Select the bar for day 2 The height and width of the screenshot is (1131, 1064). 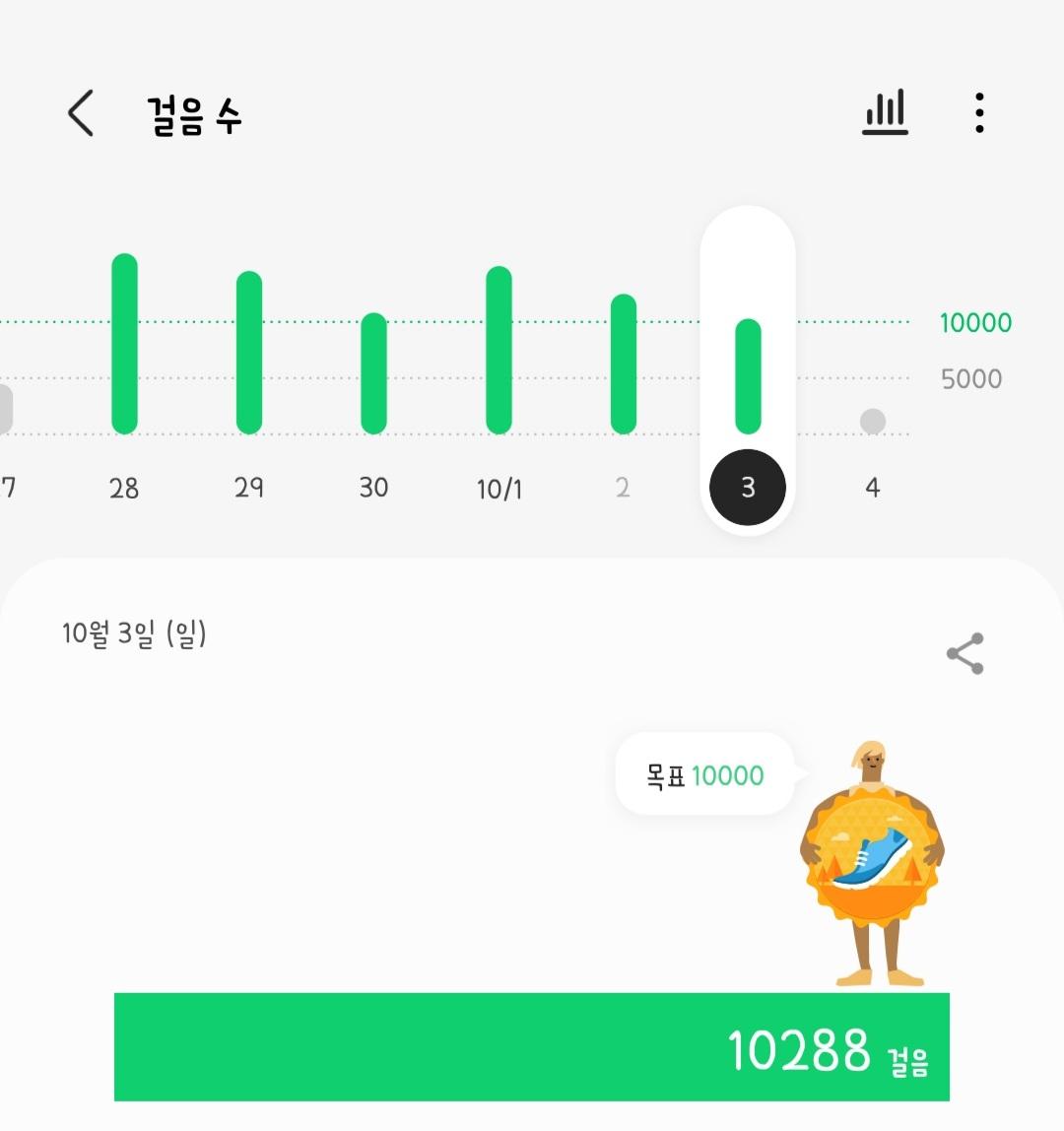point(624,365)
